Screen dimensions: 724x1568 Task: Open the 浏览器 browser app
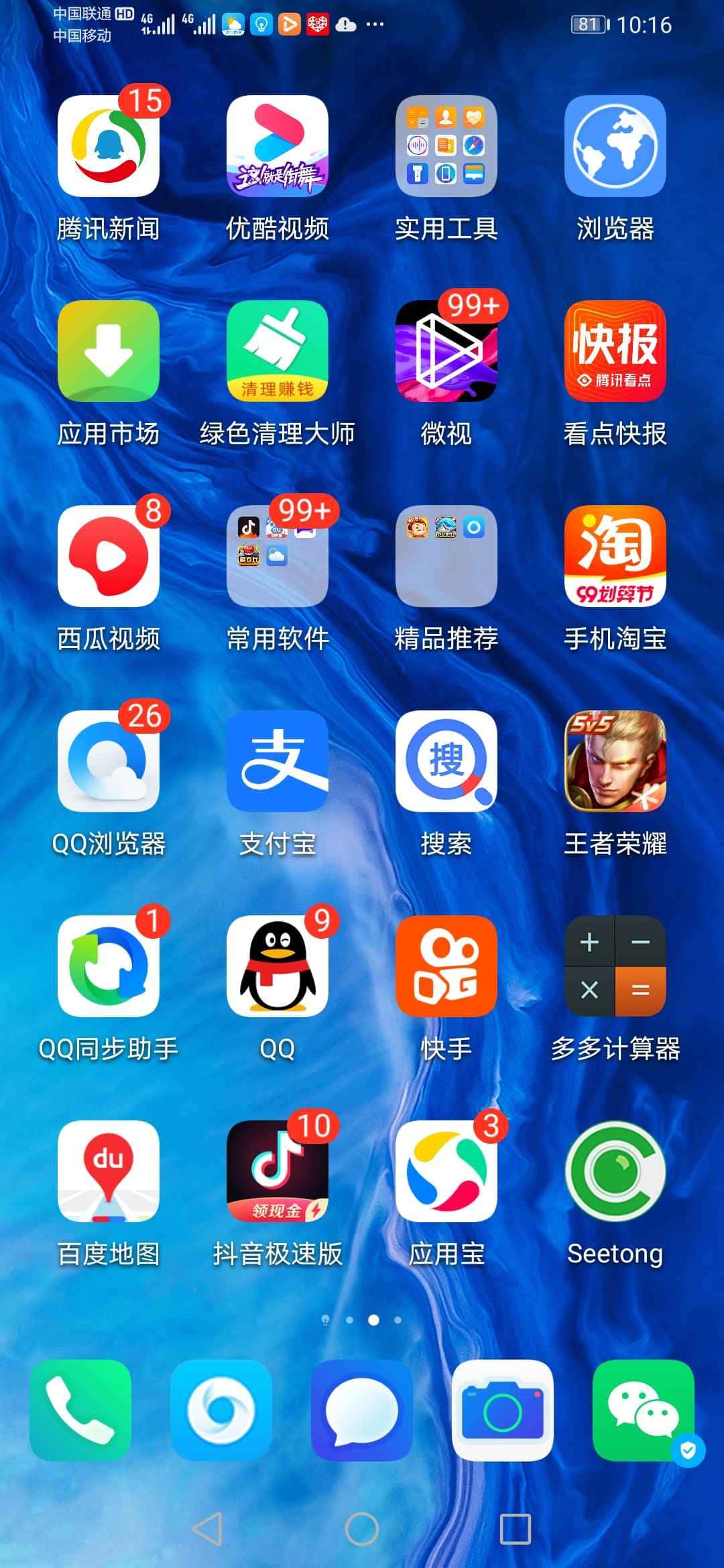[614, 146]
